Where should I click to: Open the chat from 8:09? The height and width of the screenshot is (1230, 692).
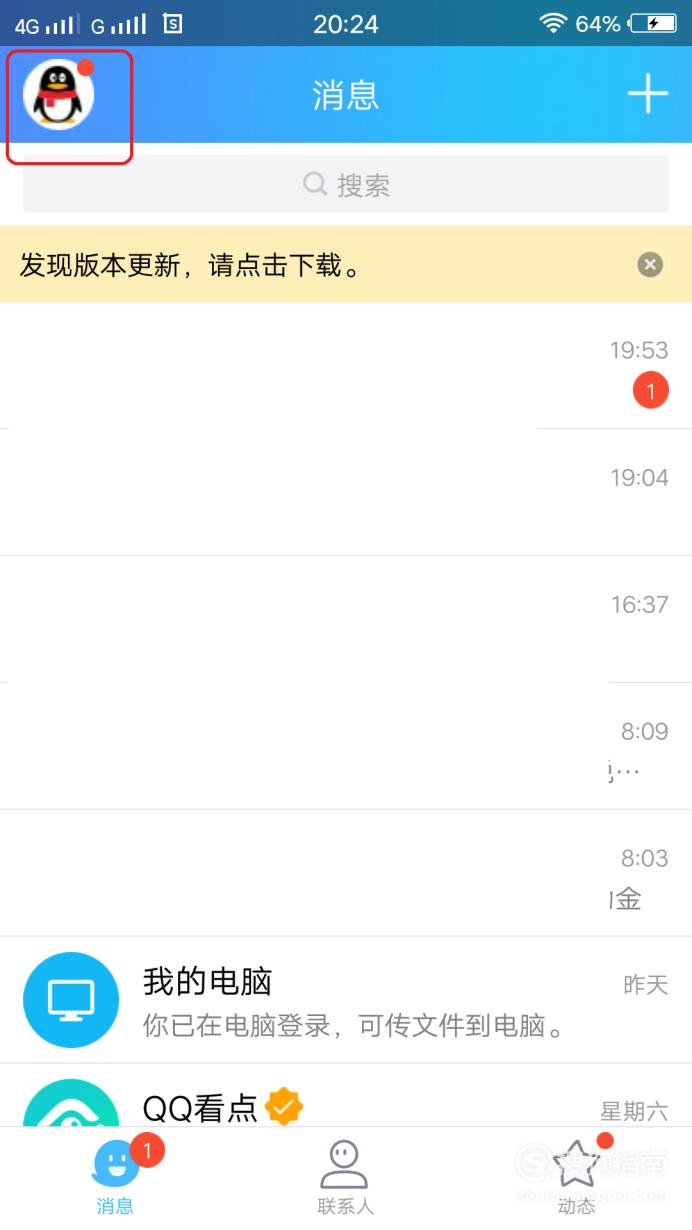[346, 746]
